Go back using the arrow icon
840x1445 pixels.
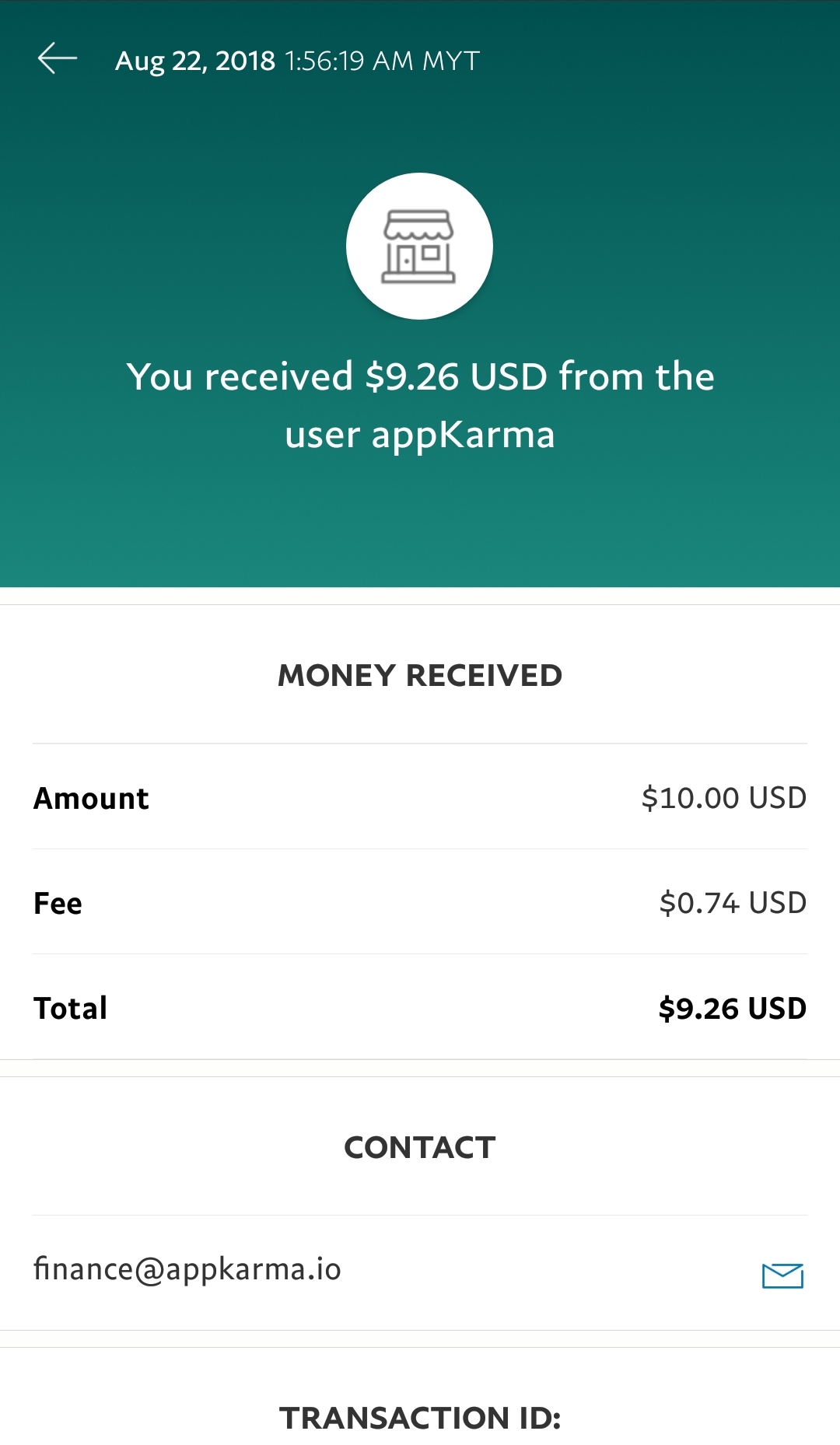point(58,58)
